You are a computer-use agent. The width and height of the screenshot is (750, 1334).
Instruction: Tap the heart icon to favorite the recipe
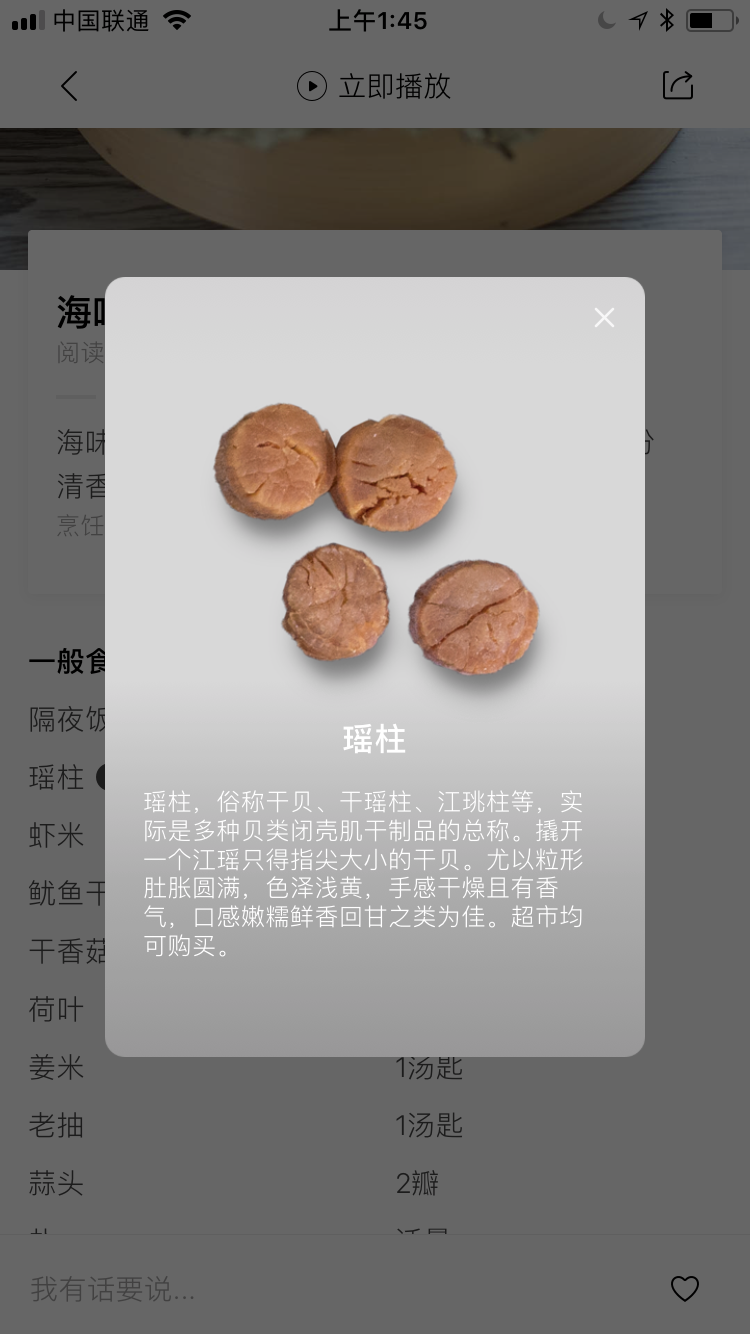(x=684, y=1289)
